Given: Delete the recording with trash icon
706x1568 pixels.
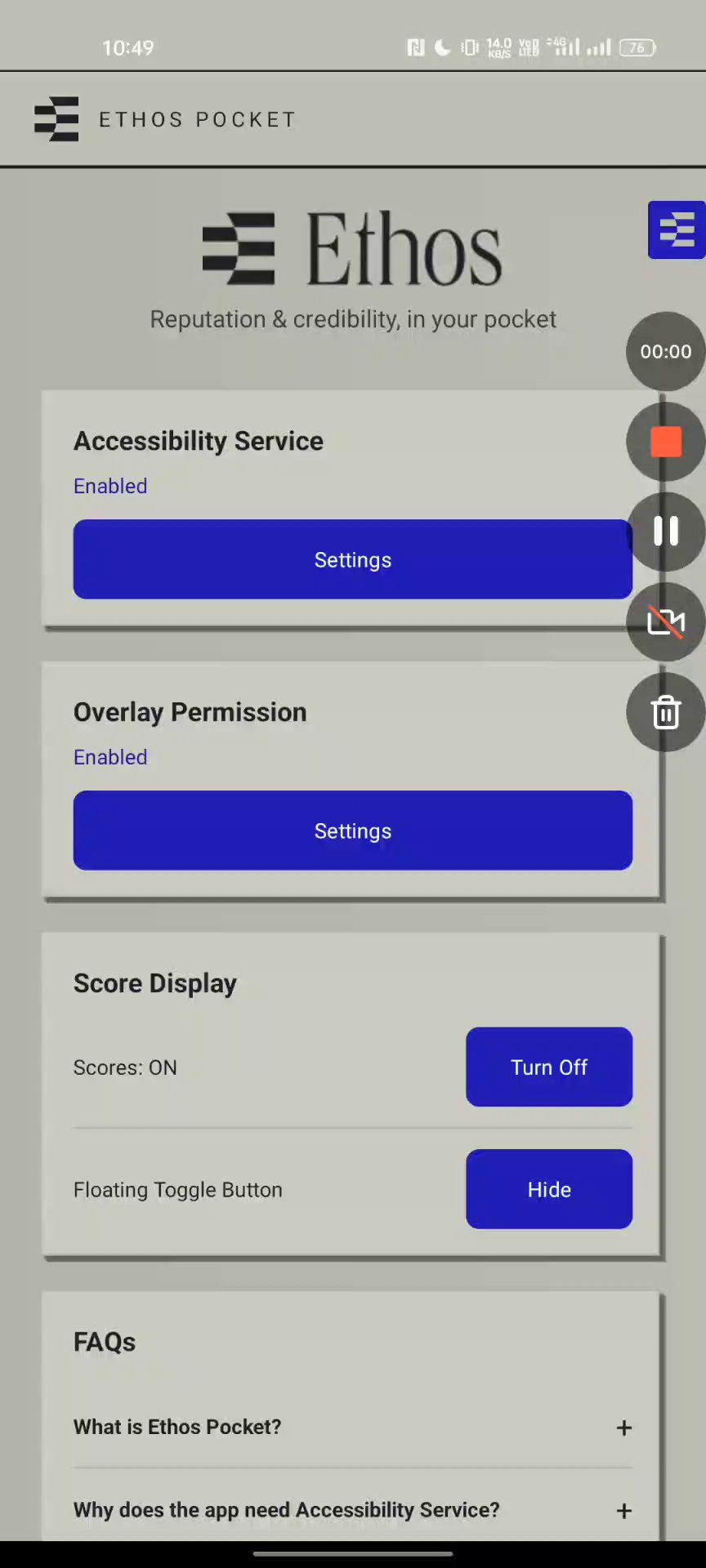Looking at the screenshot, I should (x=665, y=712).
